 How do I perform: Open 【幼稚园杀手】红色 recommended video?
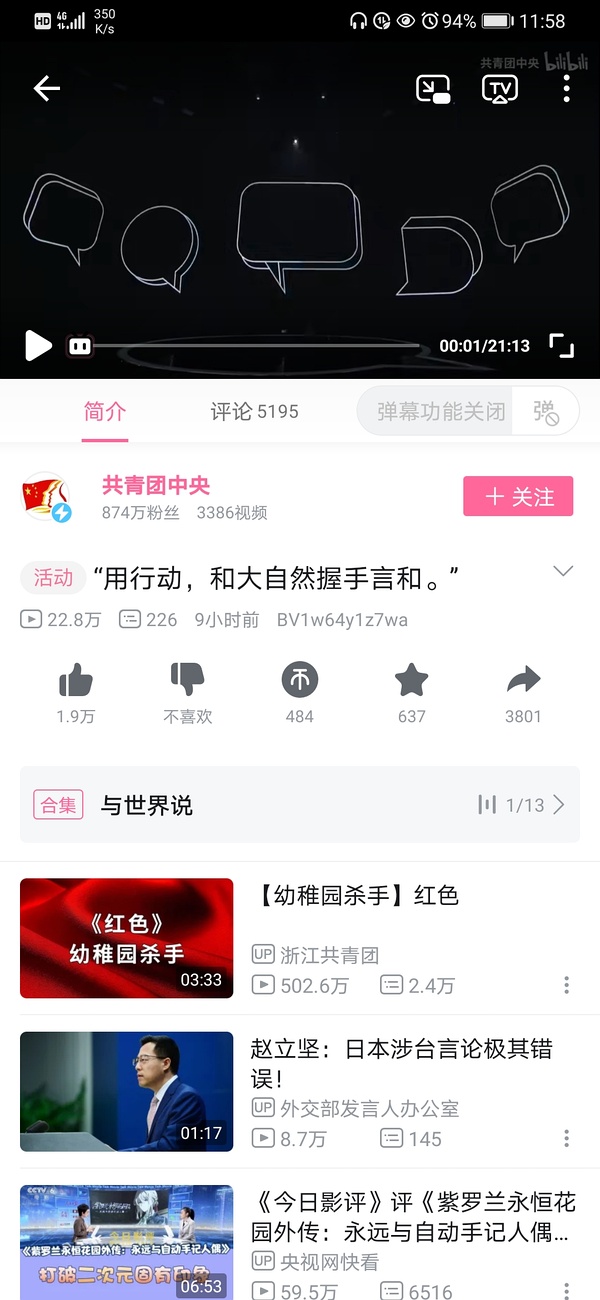[127, 938]
